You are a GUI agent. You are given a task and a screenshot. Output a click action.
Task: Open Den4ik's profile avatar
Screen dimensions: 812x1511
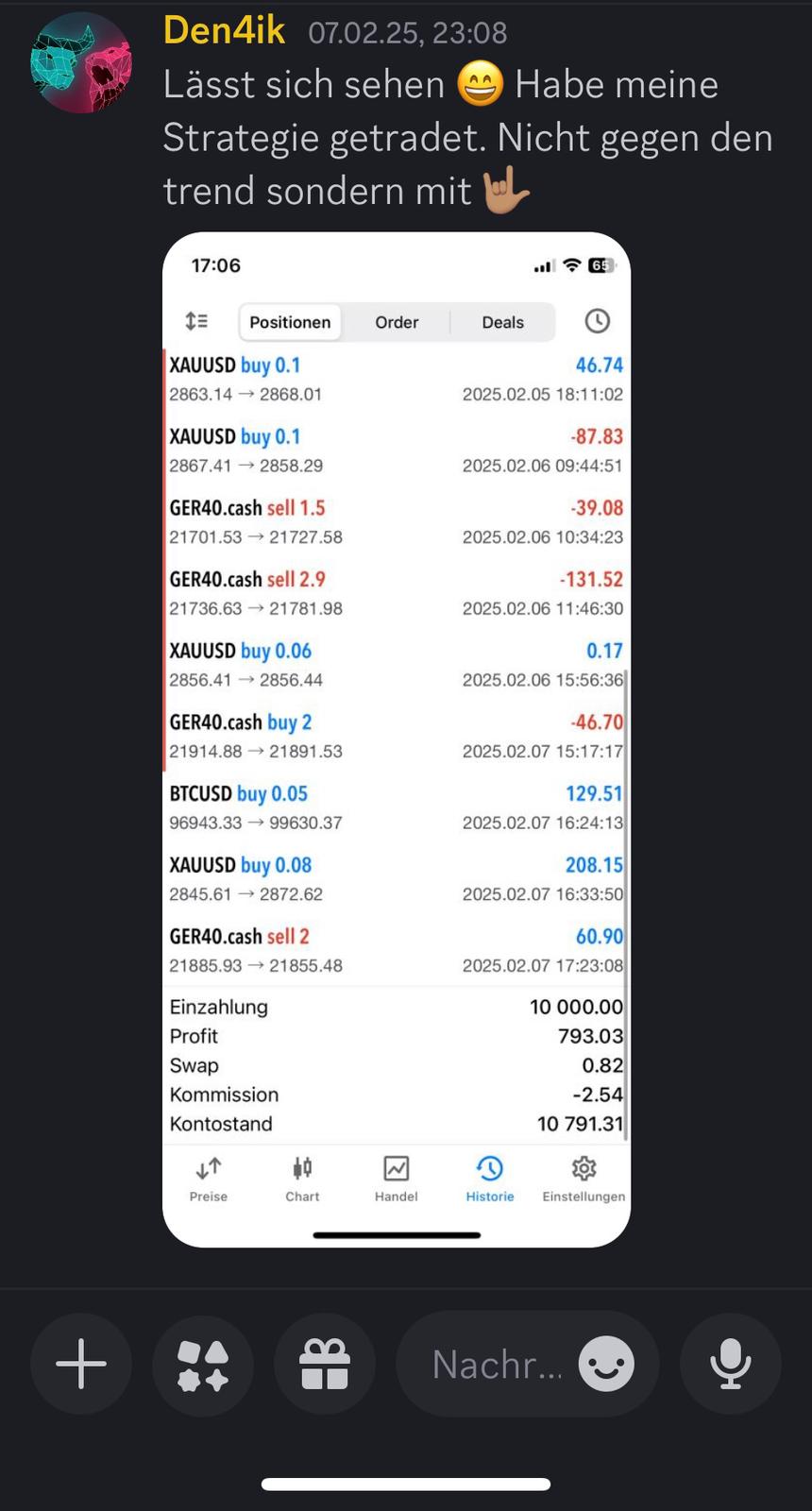81,62
